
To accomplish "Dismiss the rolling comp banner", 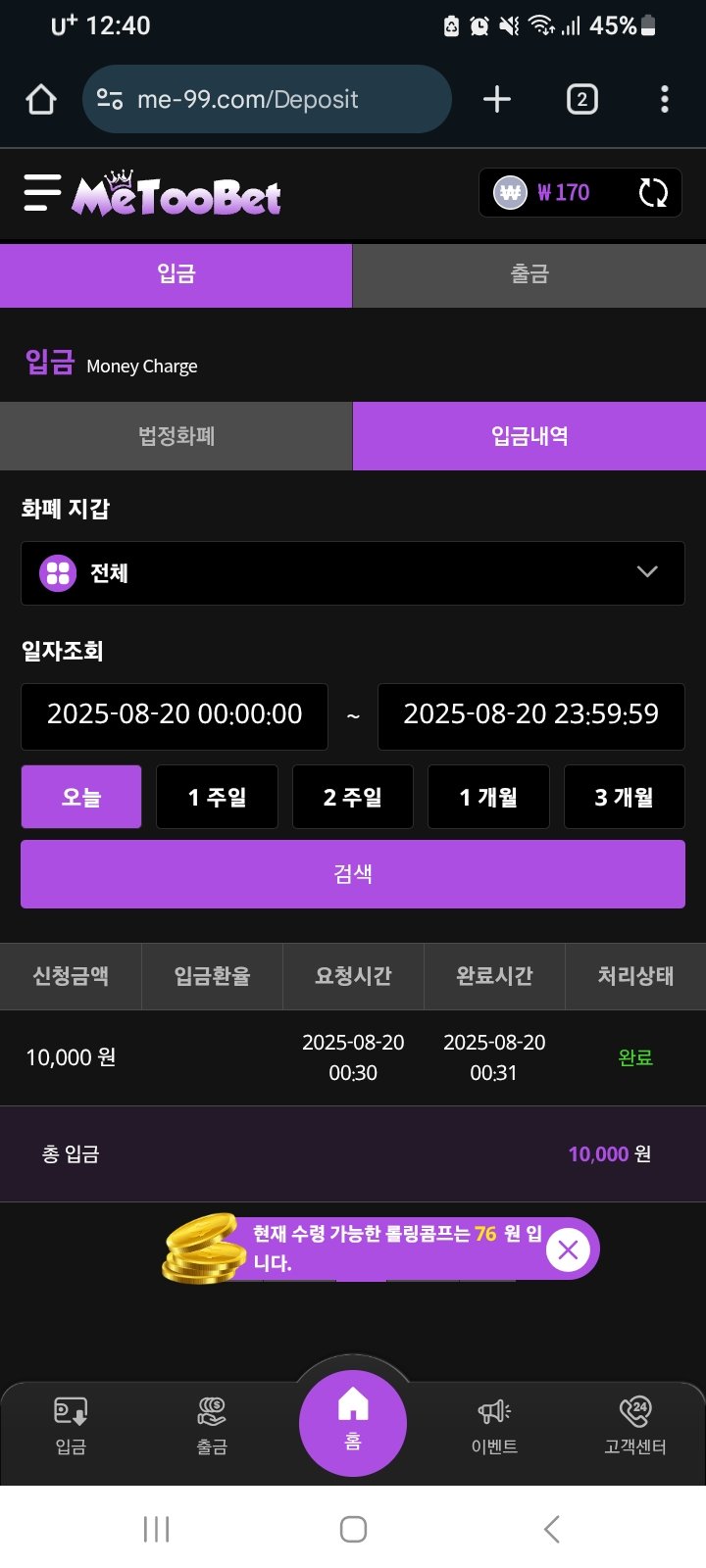I will pyautogui.click(x=568, y=1249).
